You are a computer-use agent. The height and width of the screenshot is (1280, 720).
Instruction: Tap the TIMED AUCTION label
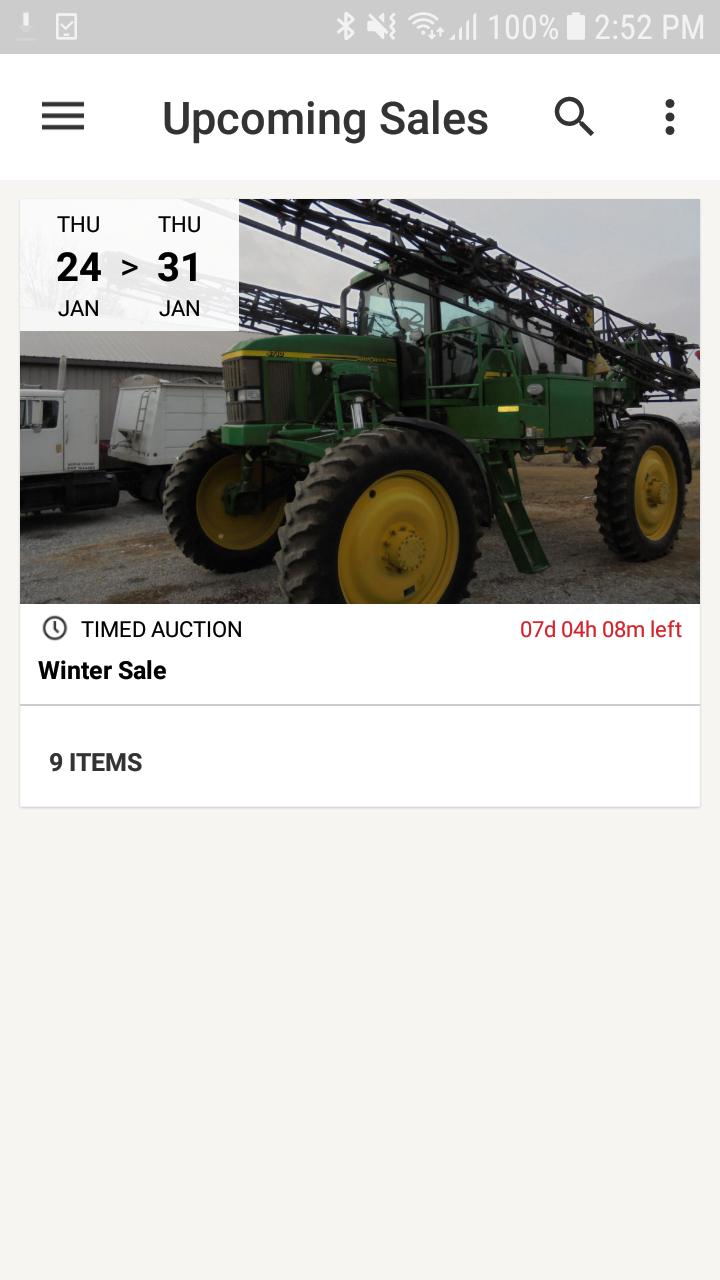[x=161, y=628]
